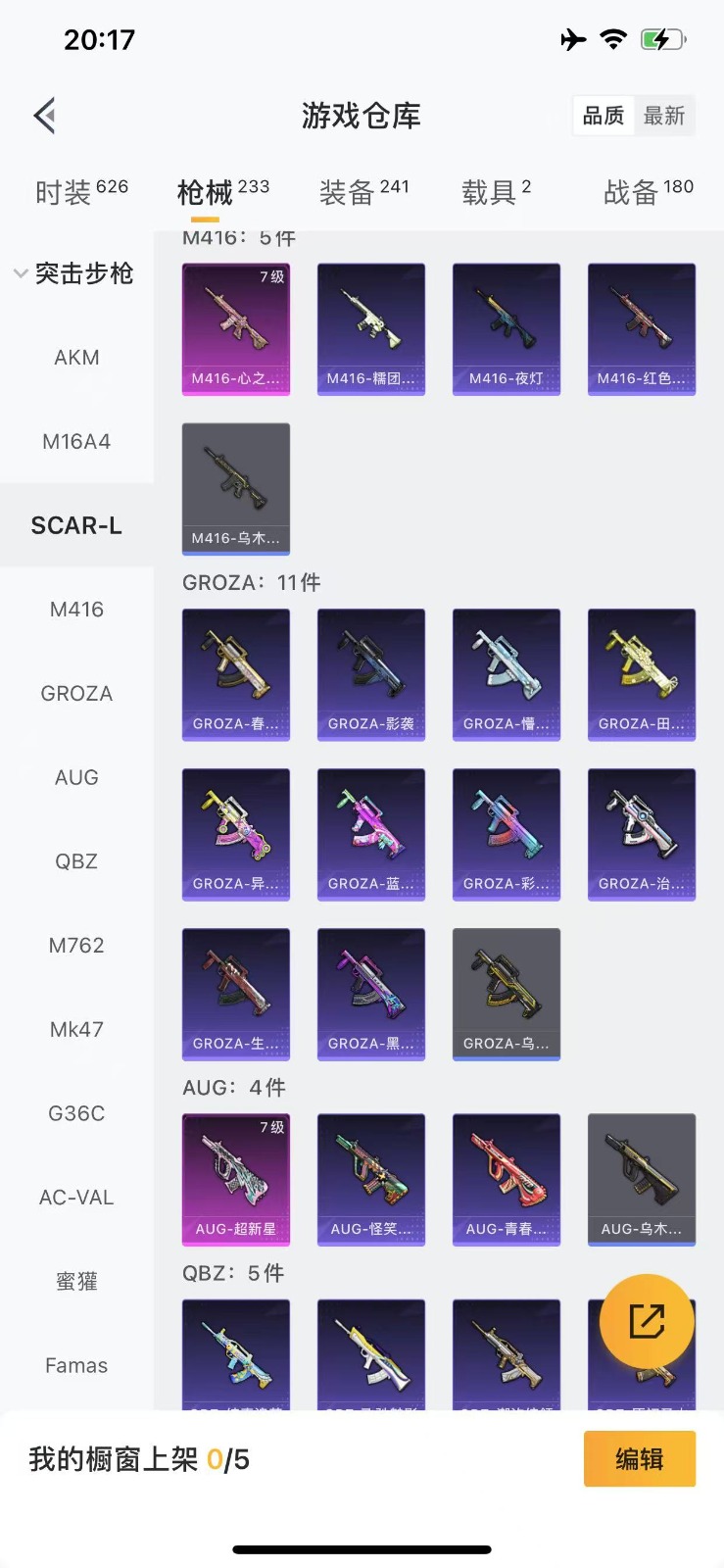Tap the orange share floating button

click(647, 1320)
